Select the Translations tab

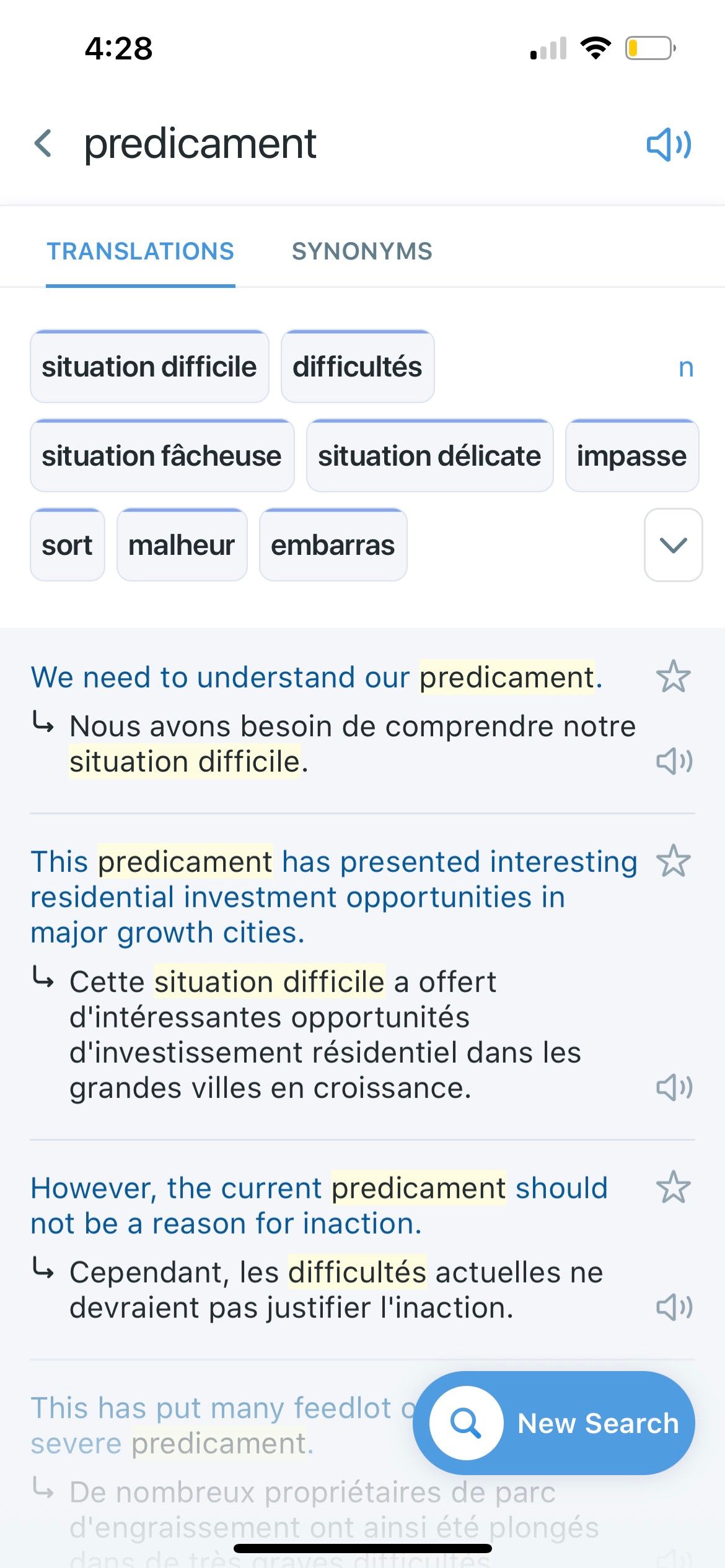[141, 251]
